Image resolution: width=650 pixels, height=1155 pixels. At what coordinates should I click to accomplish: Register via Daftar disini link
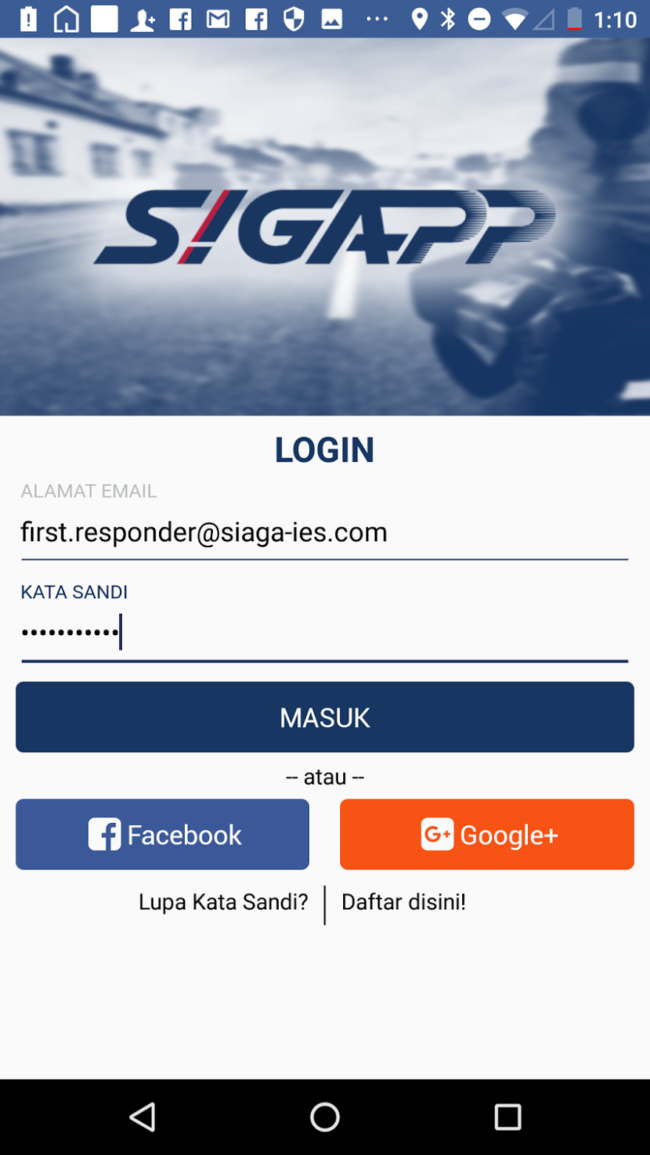(404, 902)
